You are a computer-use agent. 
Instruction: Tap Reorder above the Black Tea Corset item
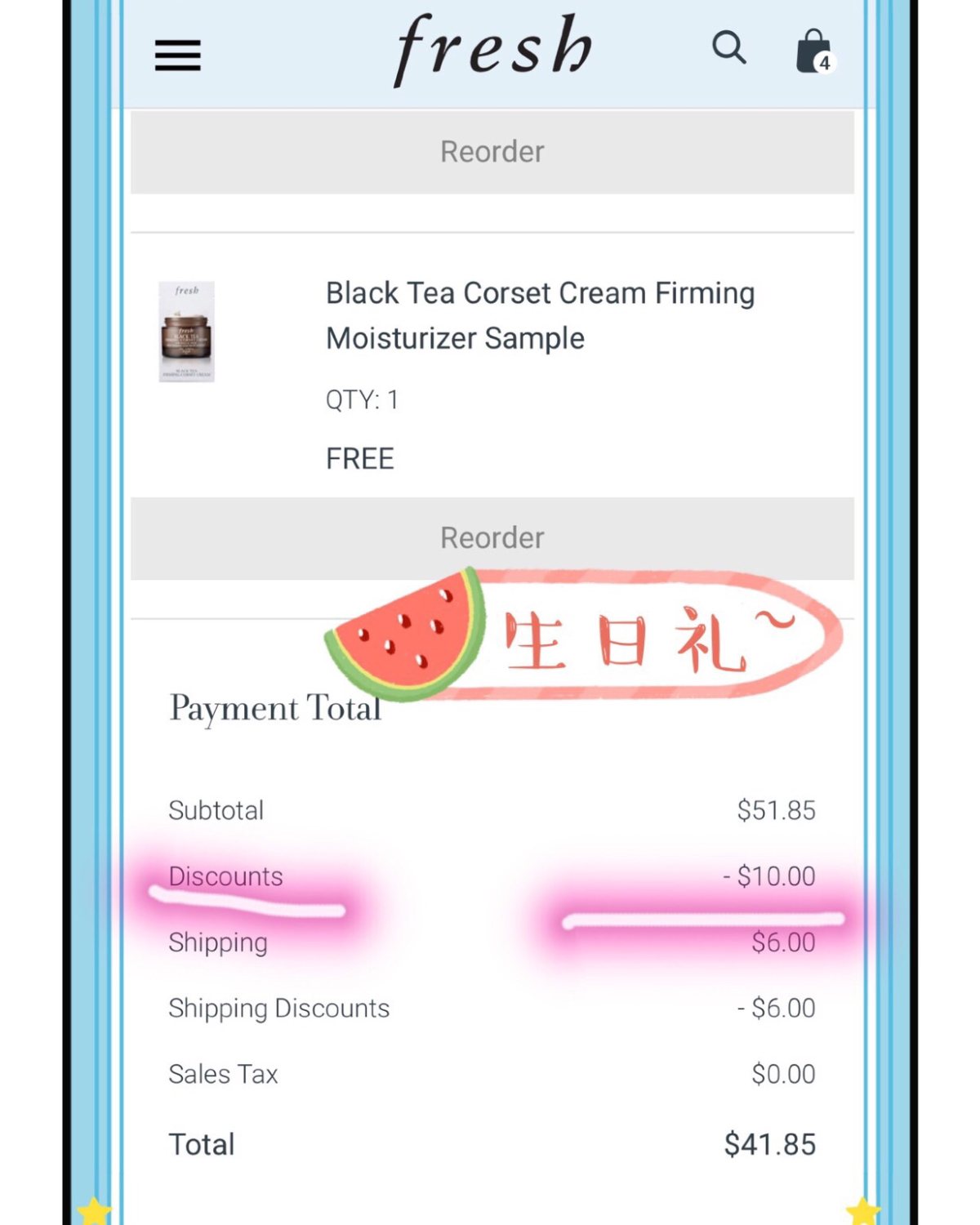(492, 152)
